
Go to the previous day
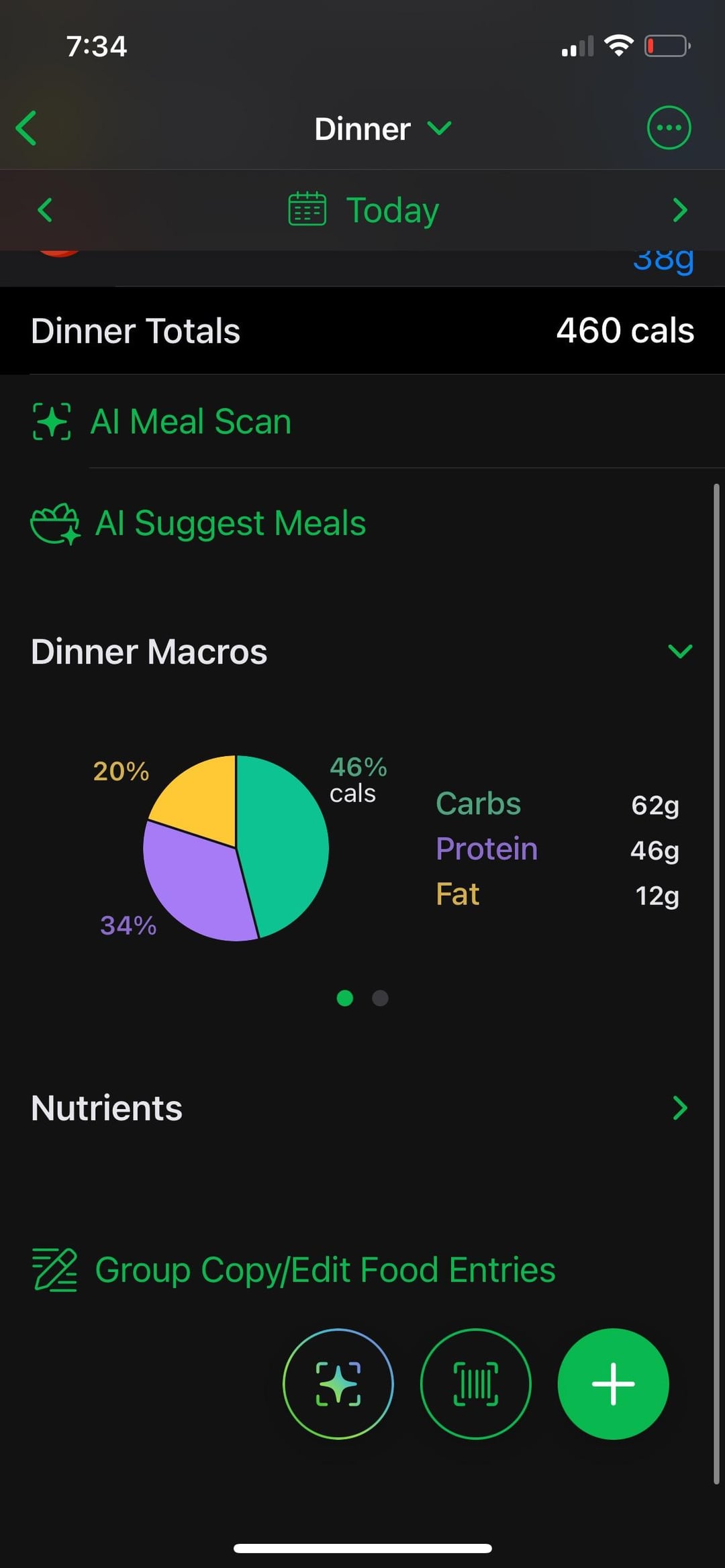tap(45, 210)
